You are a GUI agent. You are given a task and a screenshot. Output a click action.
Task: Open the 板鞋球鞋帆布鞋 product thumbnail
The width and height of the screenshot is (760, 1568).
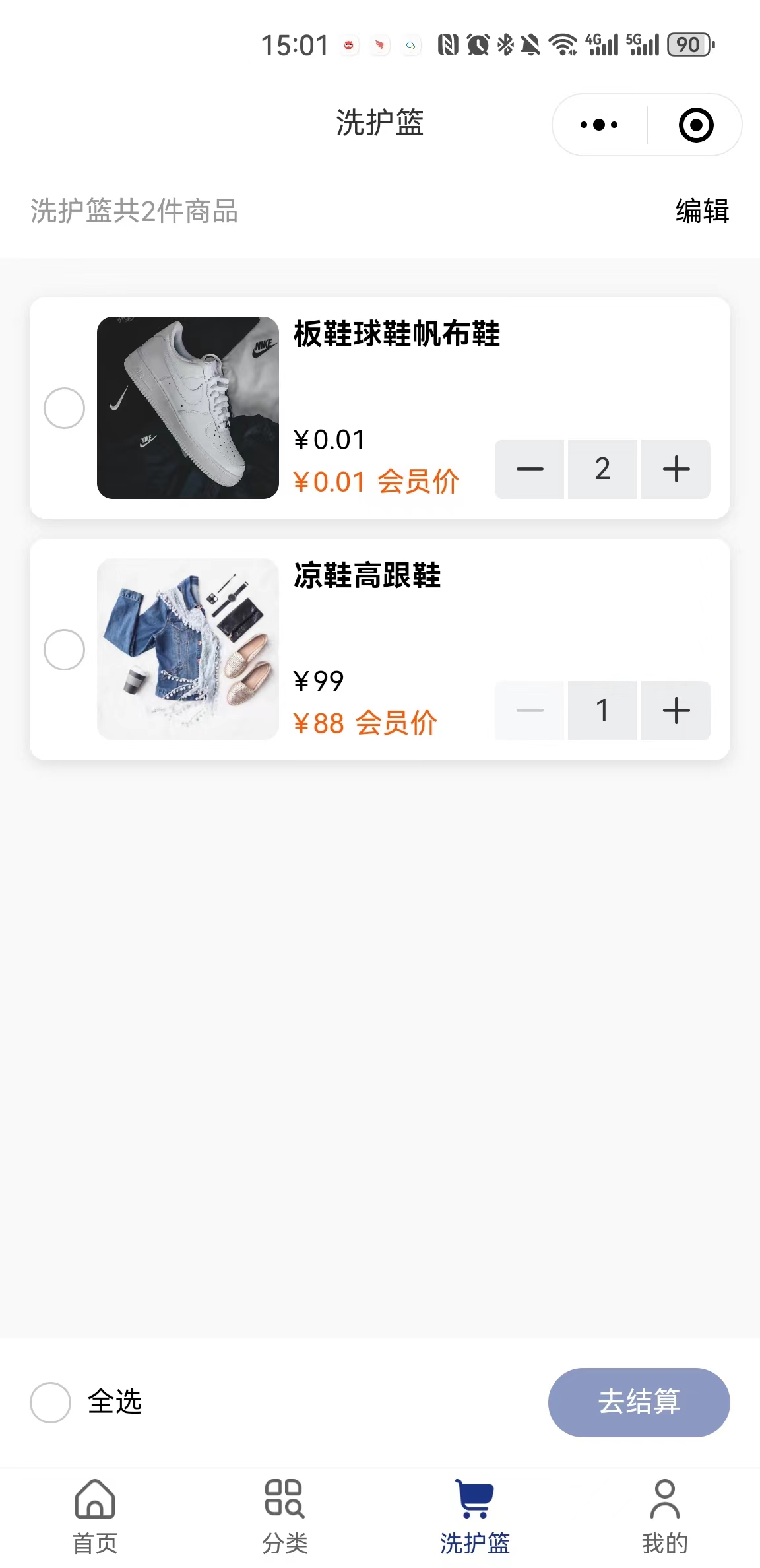187,408
